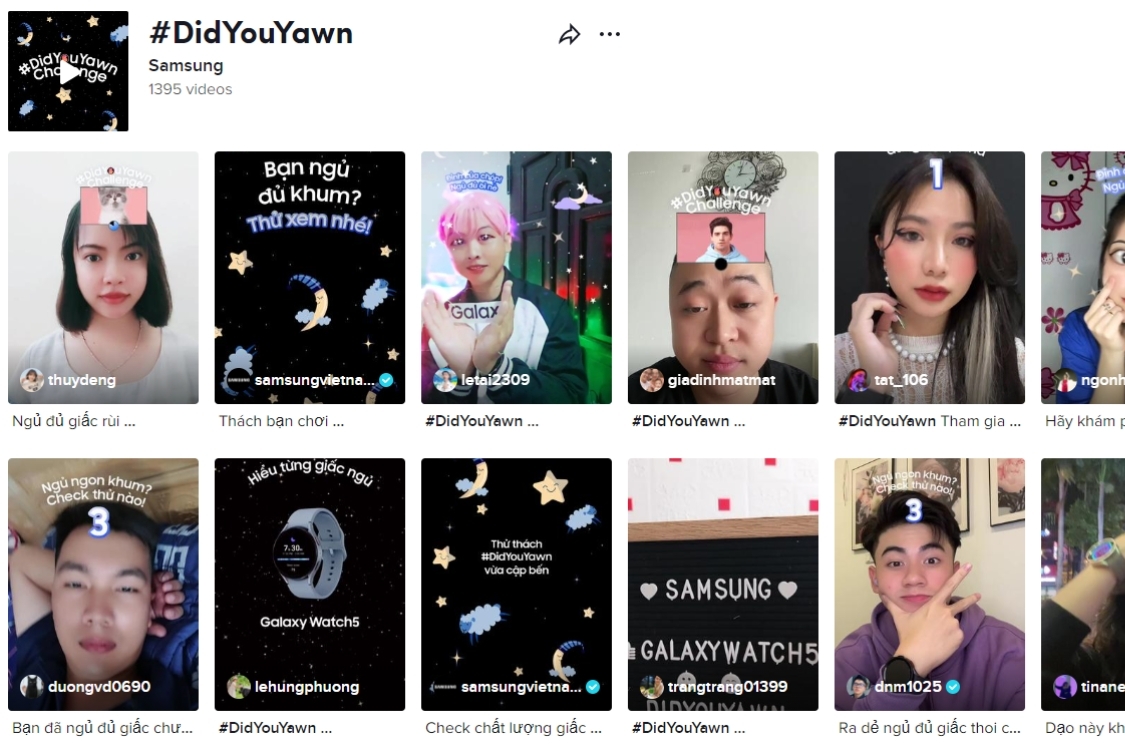
Task: Open the 'Thử thách #DidYouYawn' video
Action: pyautogui.click(x=516, y=584)
